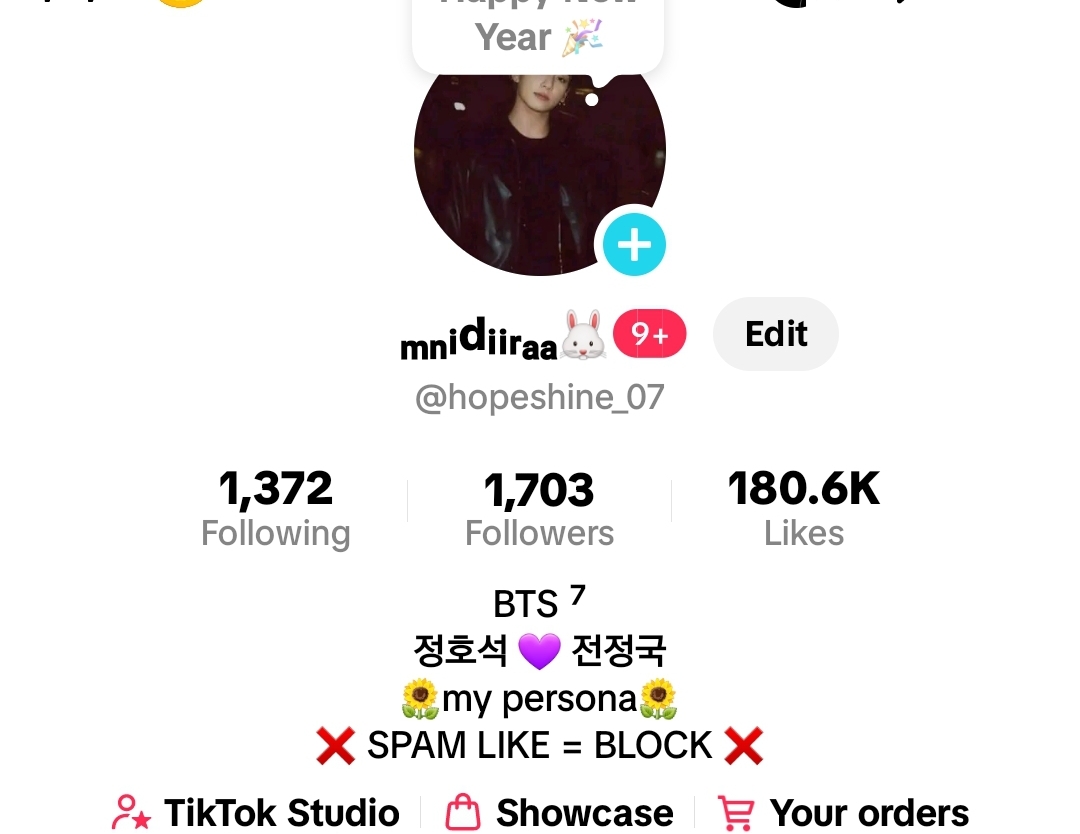
Task: Open the 1,703 Followers list
Action: (540, 510)
